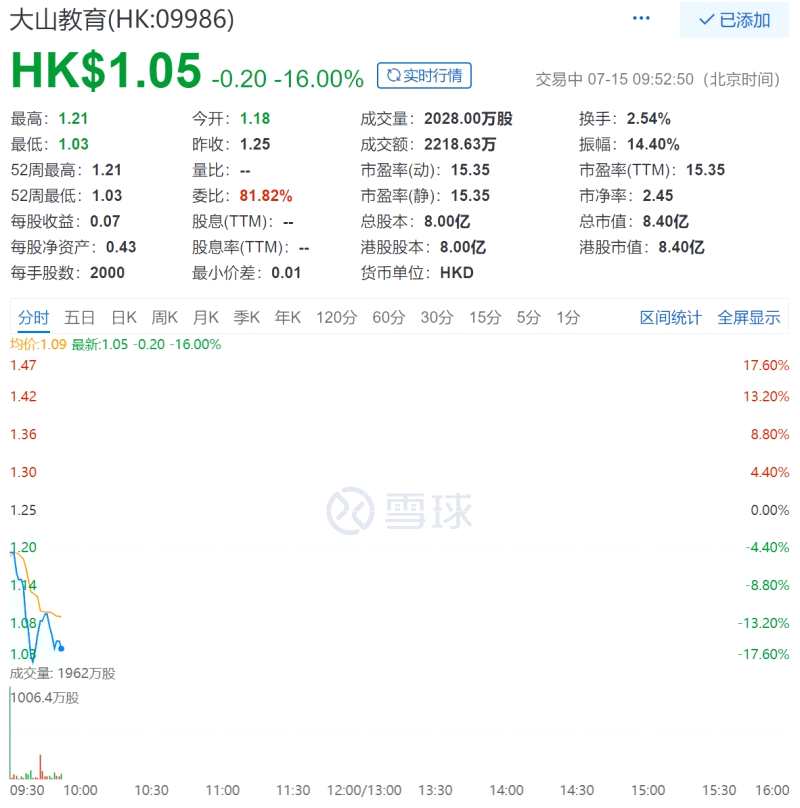Switch to the 60分 interval
Screen dimensions: 800x808
(388, 318)
